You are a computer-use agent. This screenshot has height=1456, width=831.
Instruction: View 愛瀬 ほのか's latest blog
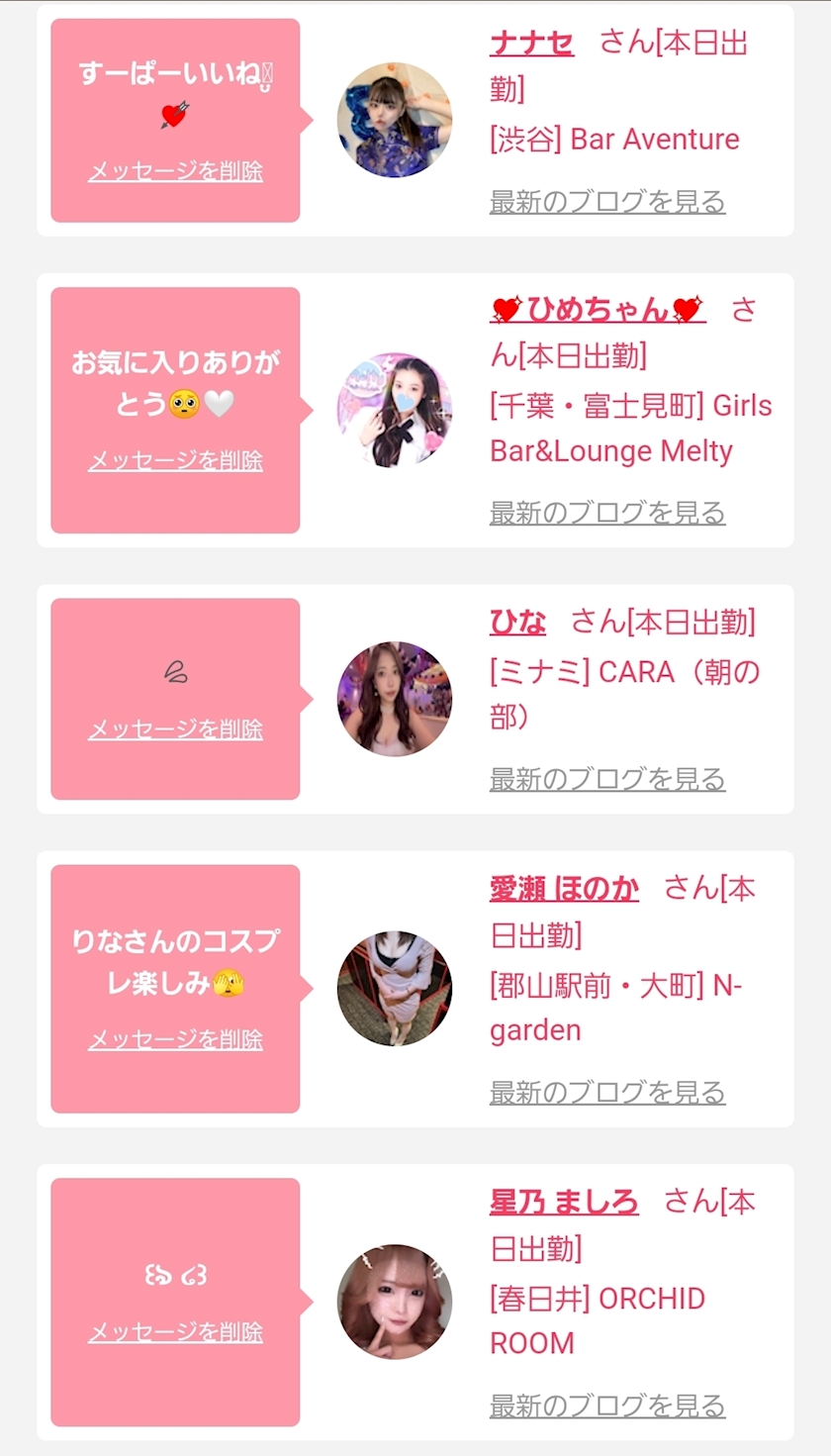[x=607, y=1093]
